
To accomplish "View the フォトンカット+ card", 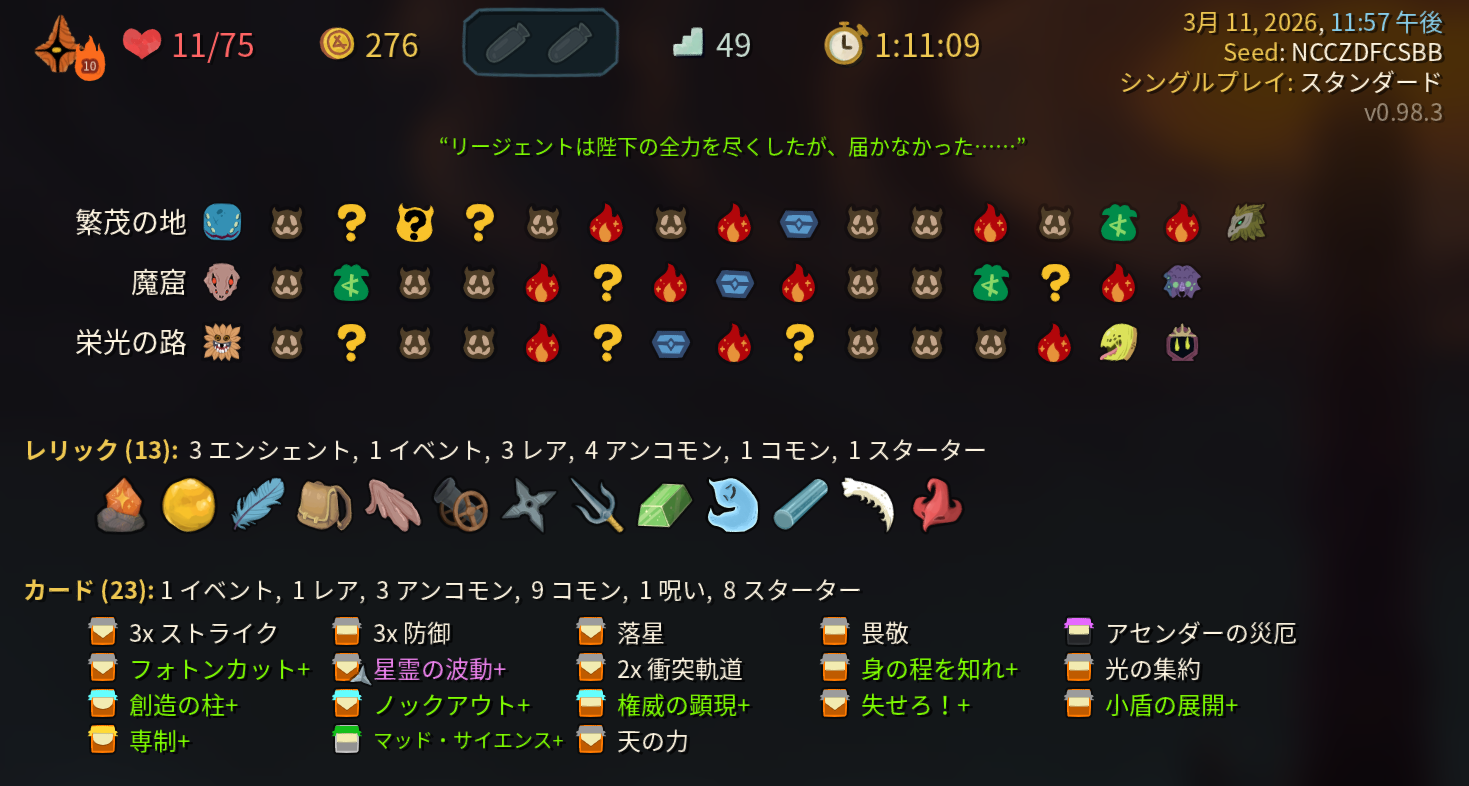I will click(x=219, y=669).
